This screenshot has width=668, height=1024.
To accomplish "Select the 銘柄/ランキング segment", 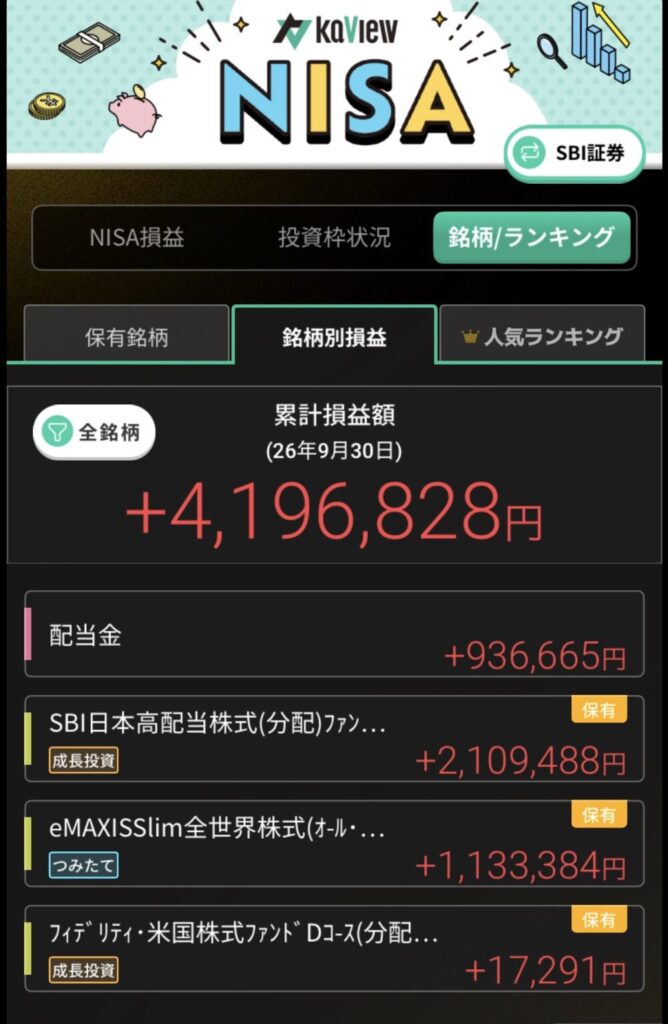I will (x=532, y=238).
